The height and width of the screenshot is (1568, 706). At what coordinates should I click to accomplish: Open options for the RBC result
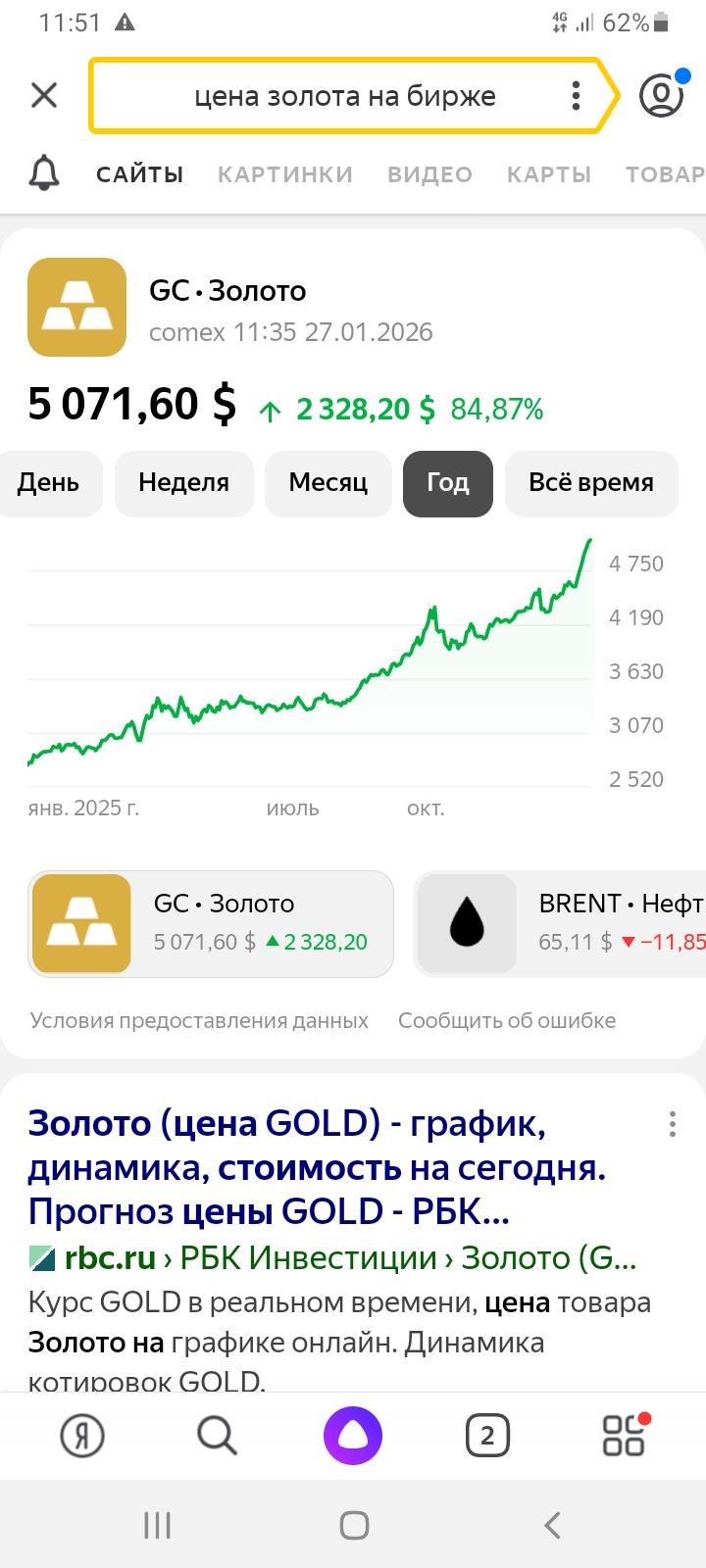coord(672,1123)
